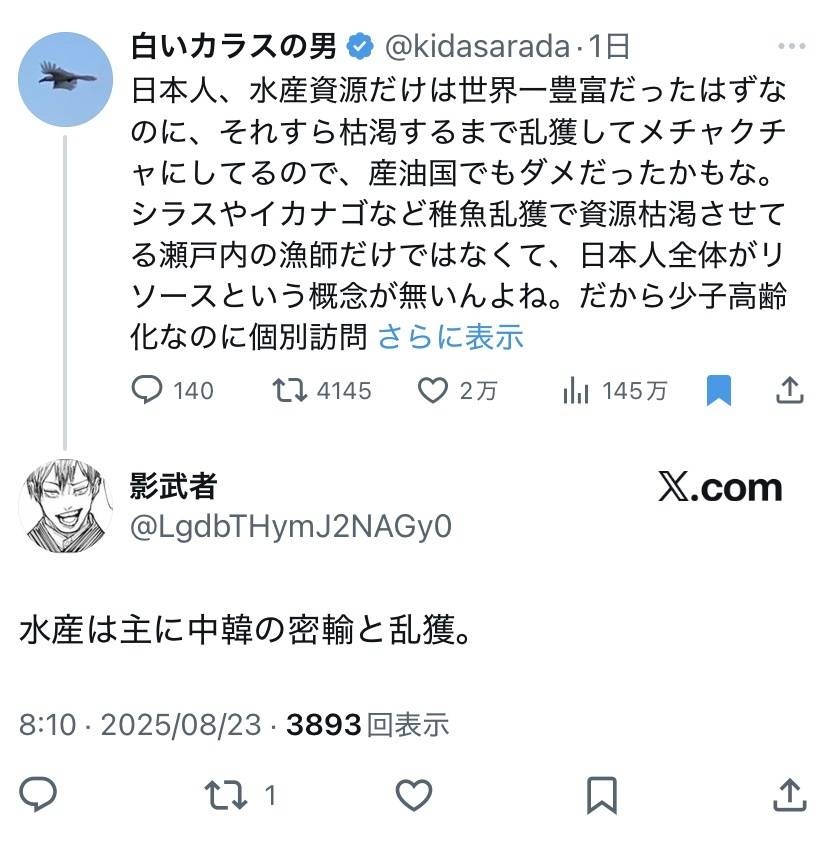Reply to 影武者's post

[x=37, y=795]
